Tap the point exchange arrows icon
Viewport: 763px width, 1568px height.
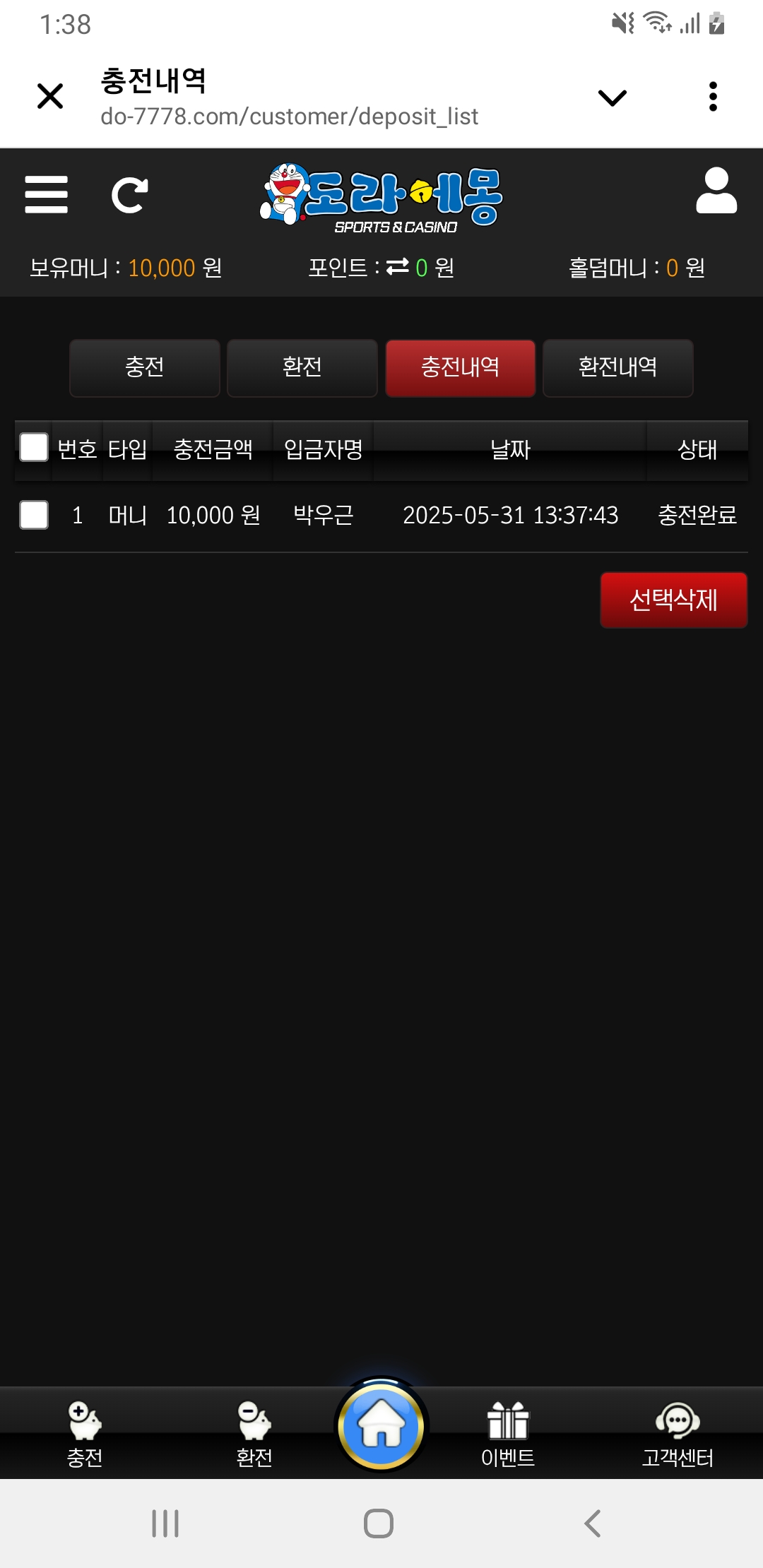tap(398, 266)
